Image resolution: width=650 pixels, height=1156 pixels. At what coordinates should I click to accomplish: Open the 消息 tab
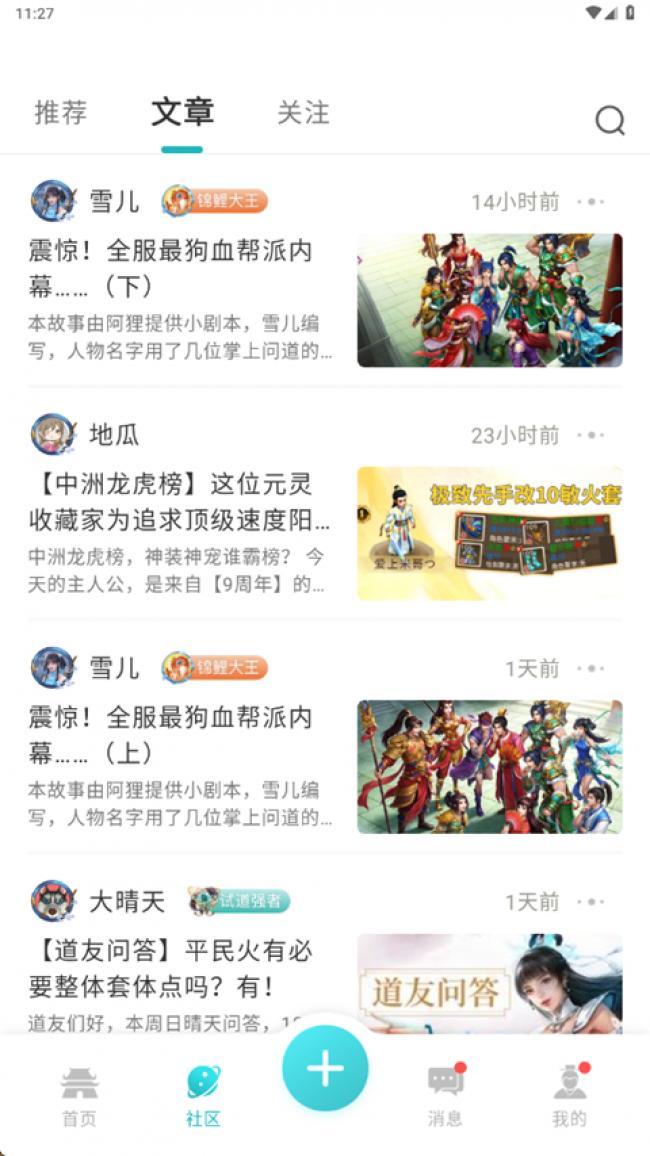click(445, 1095)
